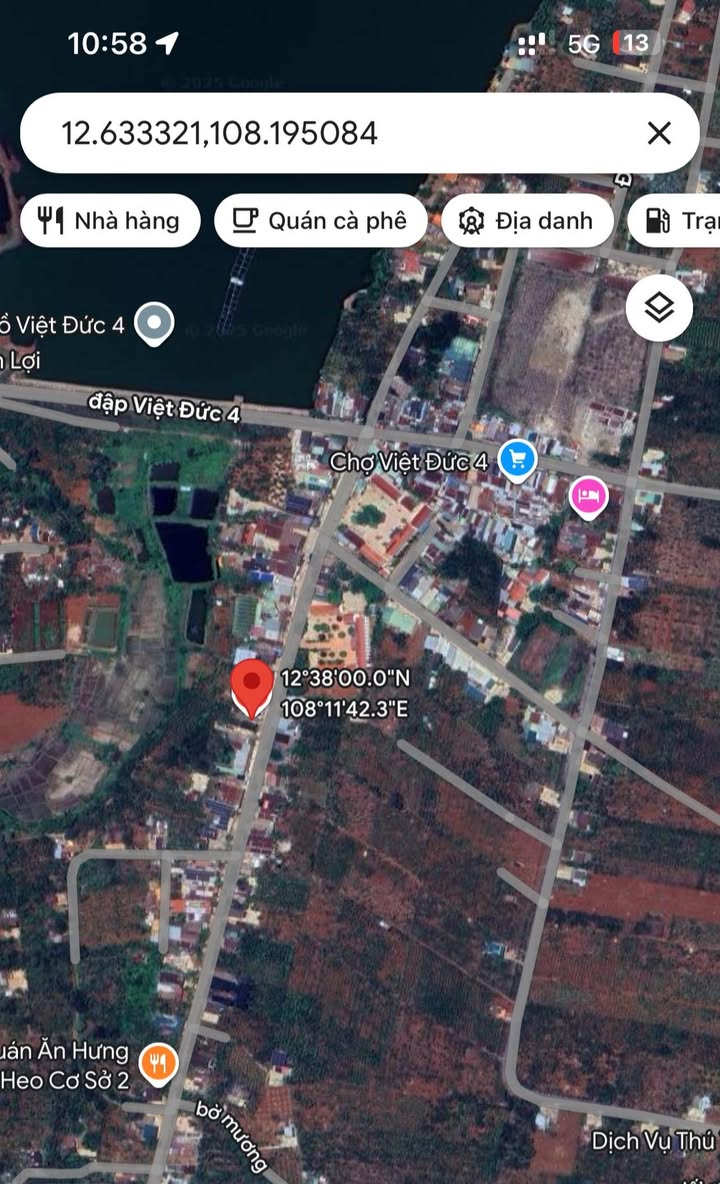Image resolution: width=720 pixels, height=1184 pixels.
Task: Clear the search with the X button
Action: coord(658,133)
